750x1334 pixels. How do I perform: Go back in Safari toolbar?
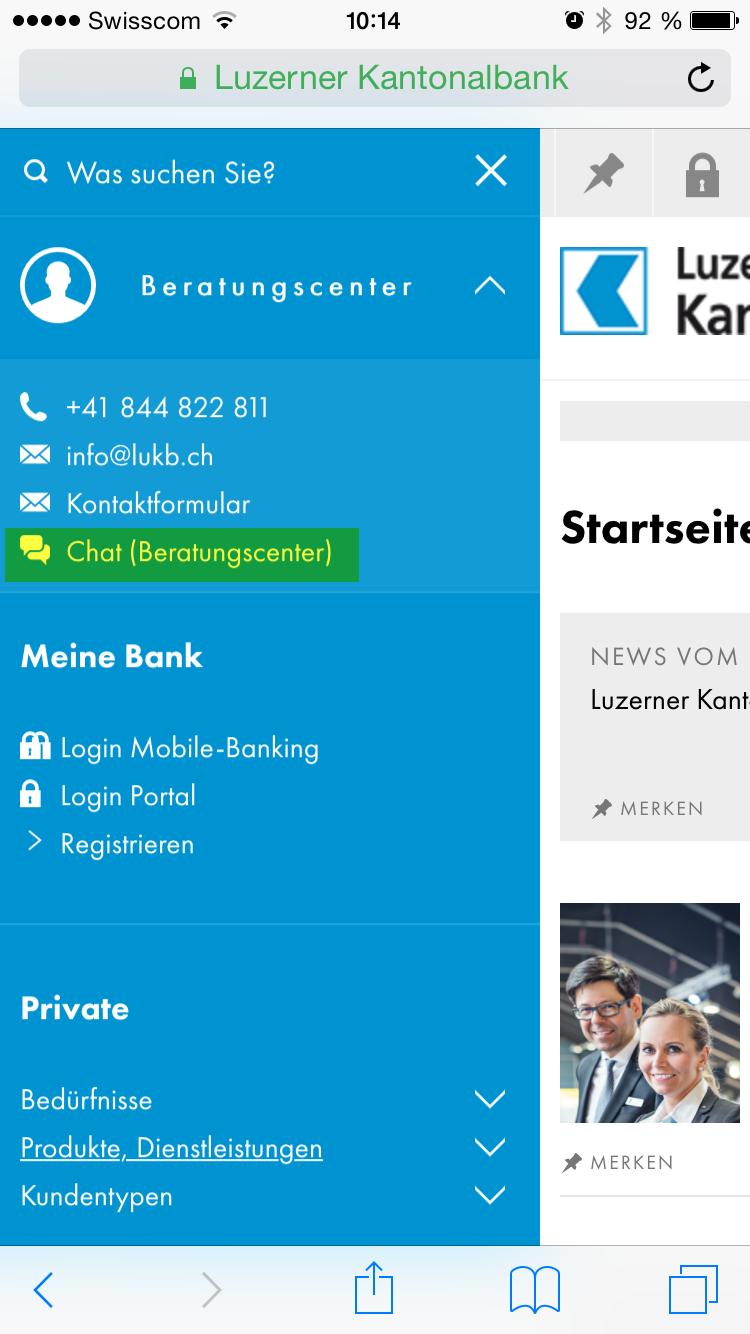[x=43, y=1289]
